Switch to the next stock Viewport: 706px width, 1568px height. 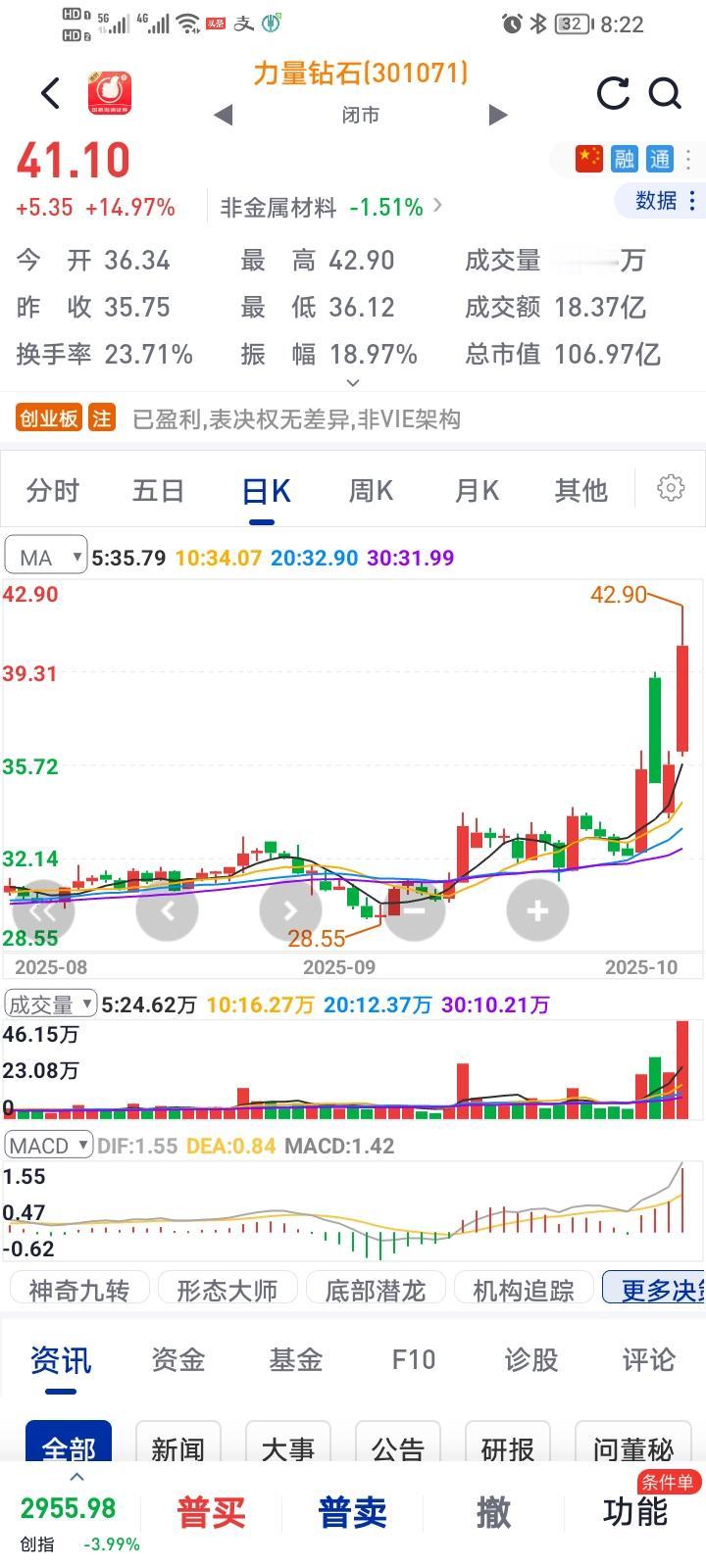[498, 116]
